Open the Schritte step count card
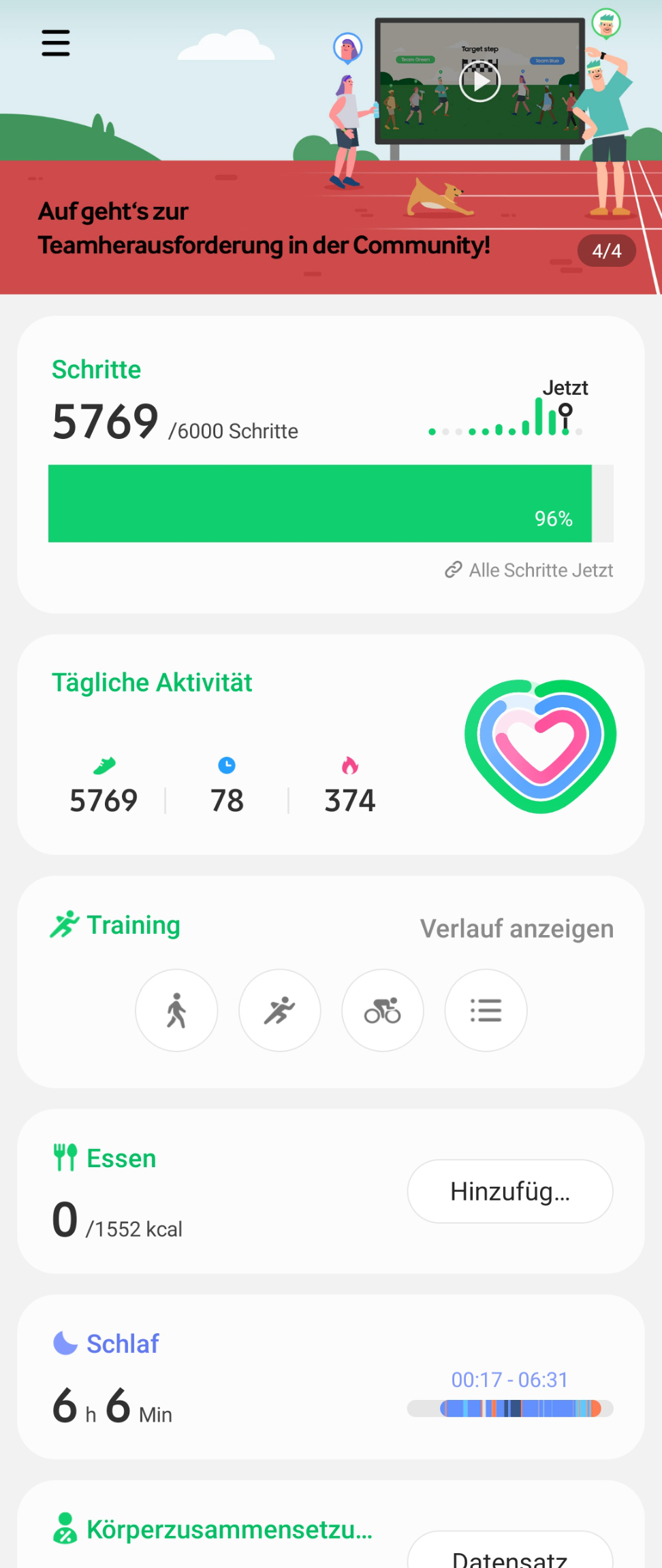Screen dimensions: 662x1568 (x=204, y=408)
